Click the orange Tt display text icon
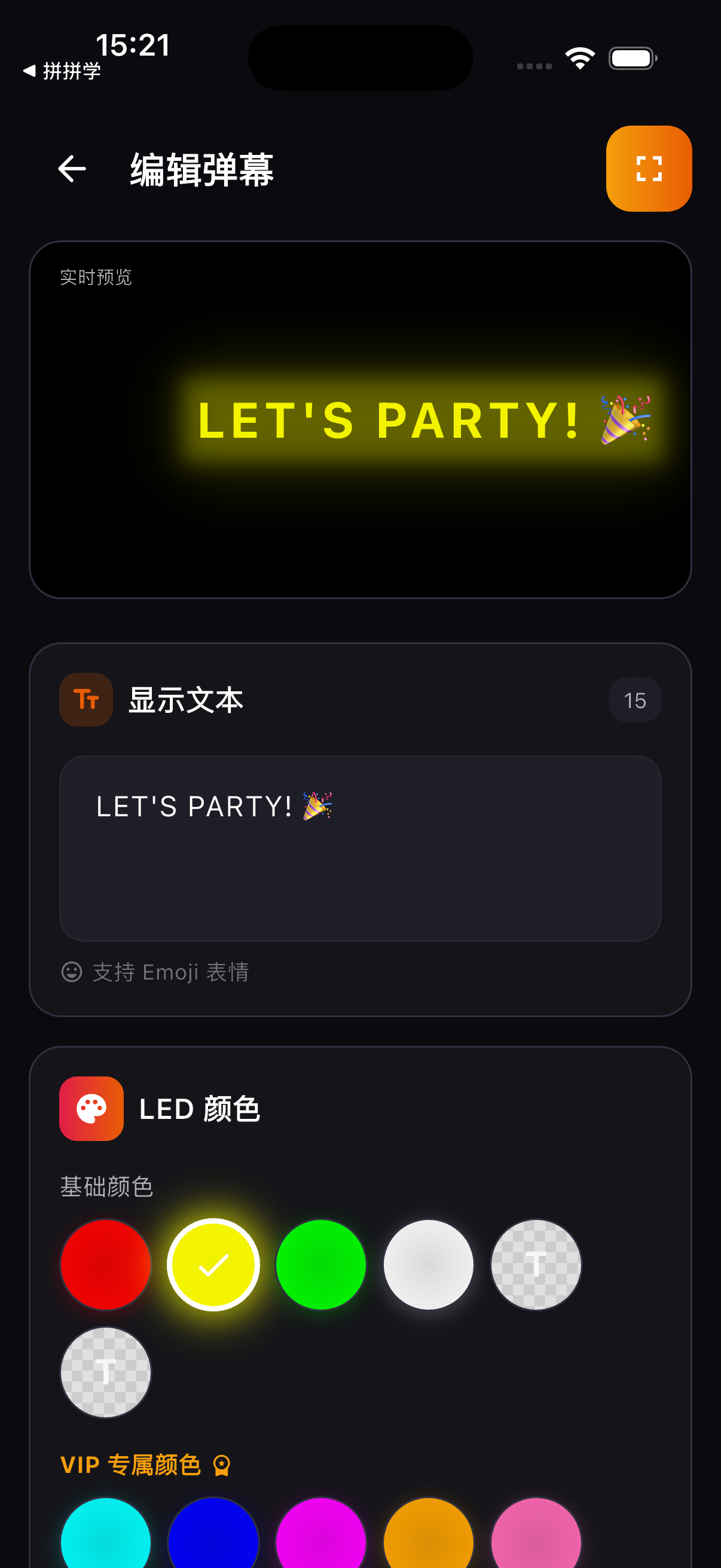Viewport: 721px width, 1568px height. coord(85,700)
